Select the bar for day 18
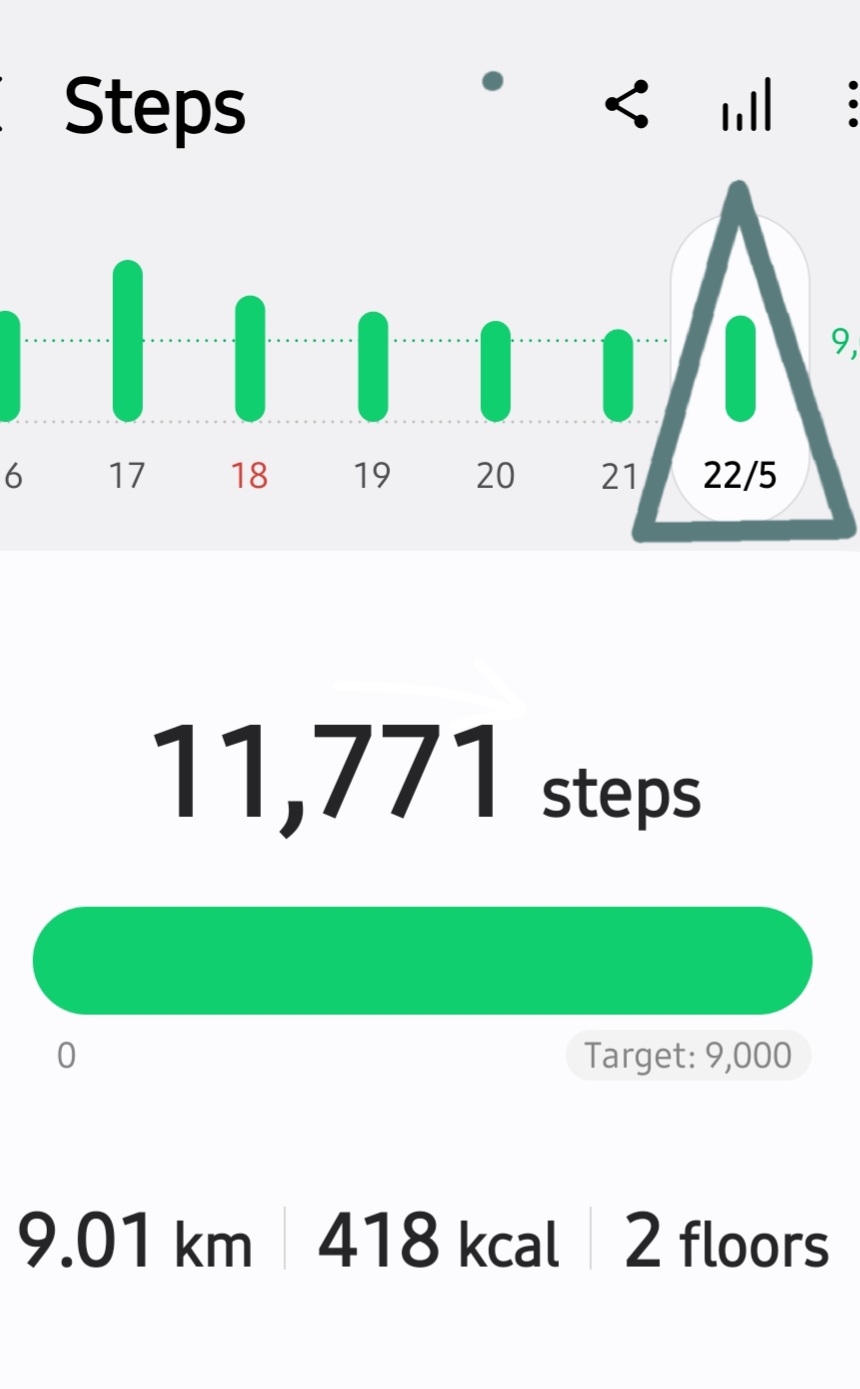 pos(250,359)
